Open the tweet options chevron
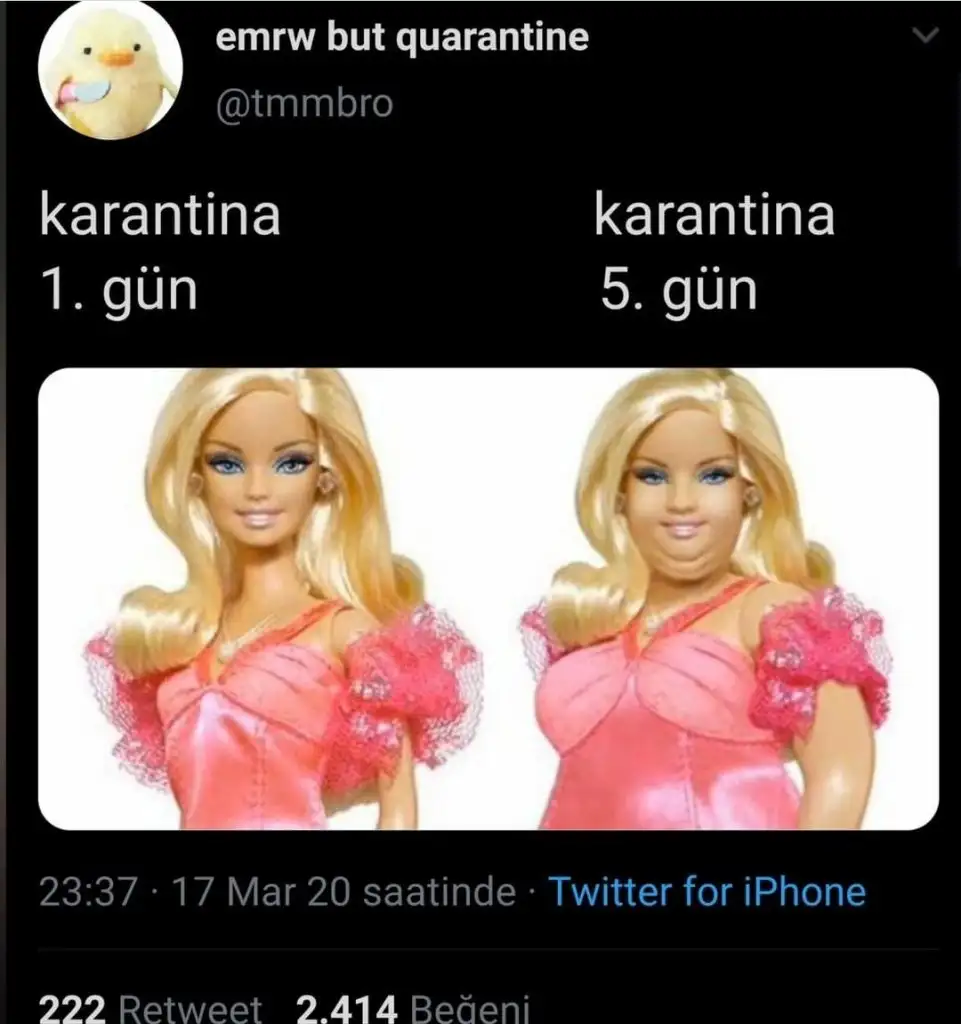Image resolution: width=961 pixels, height=1024 pixels. coord(927,36)
